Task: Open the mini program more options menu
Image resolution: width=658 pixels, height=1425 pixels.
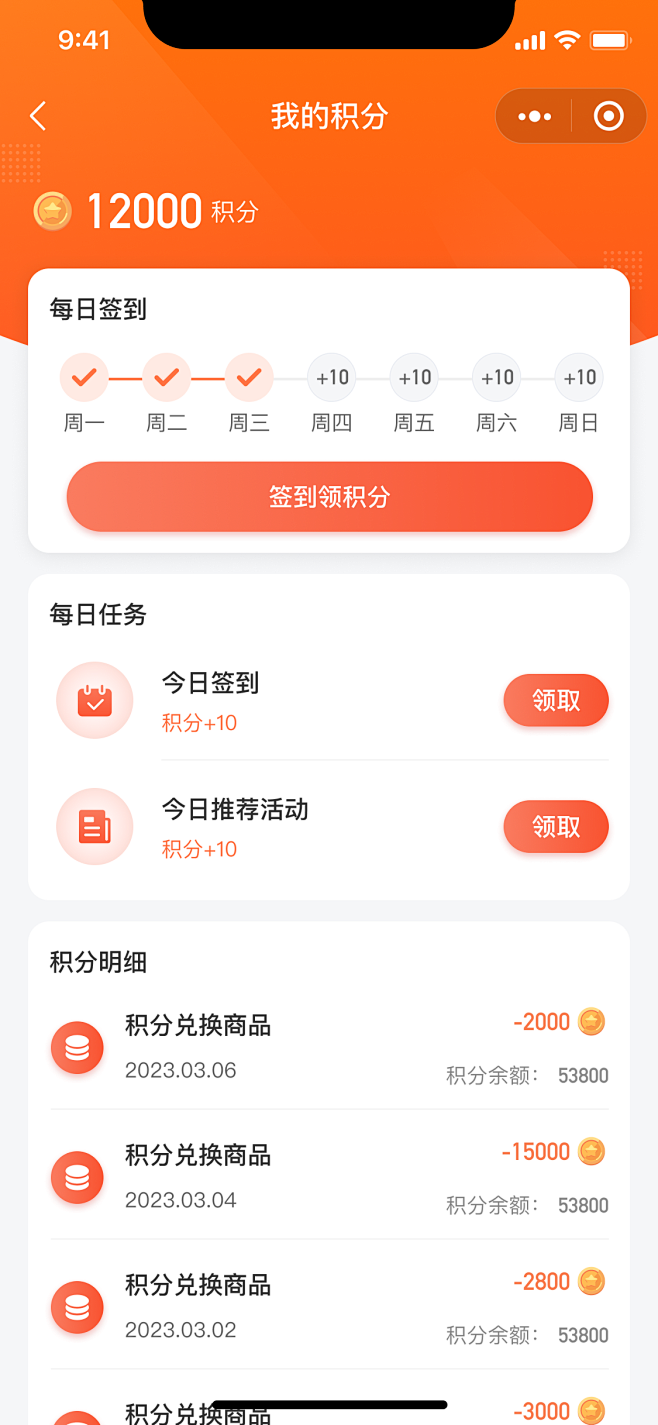Action: (535, 117)
